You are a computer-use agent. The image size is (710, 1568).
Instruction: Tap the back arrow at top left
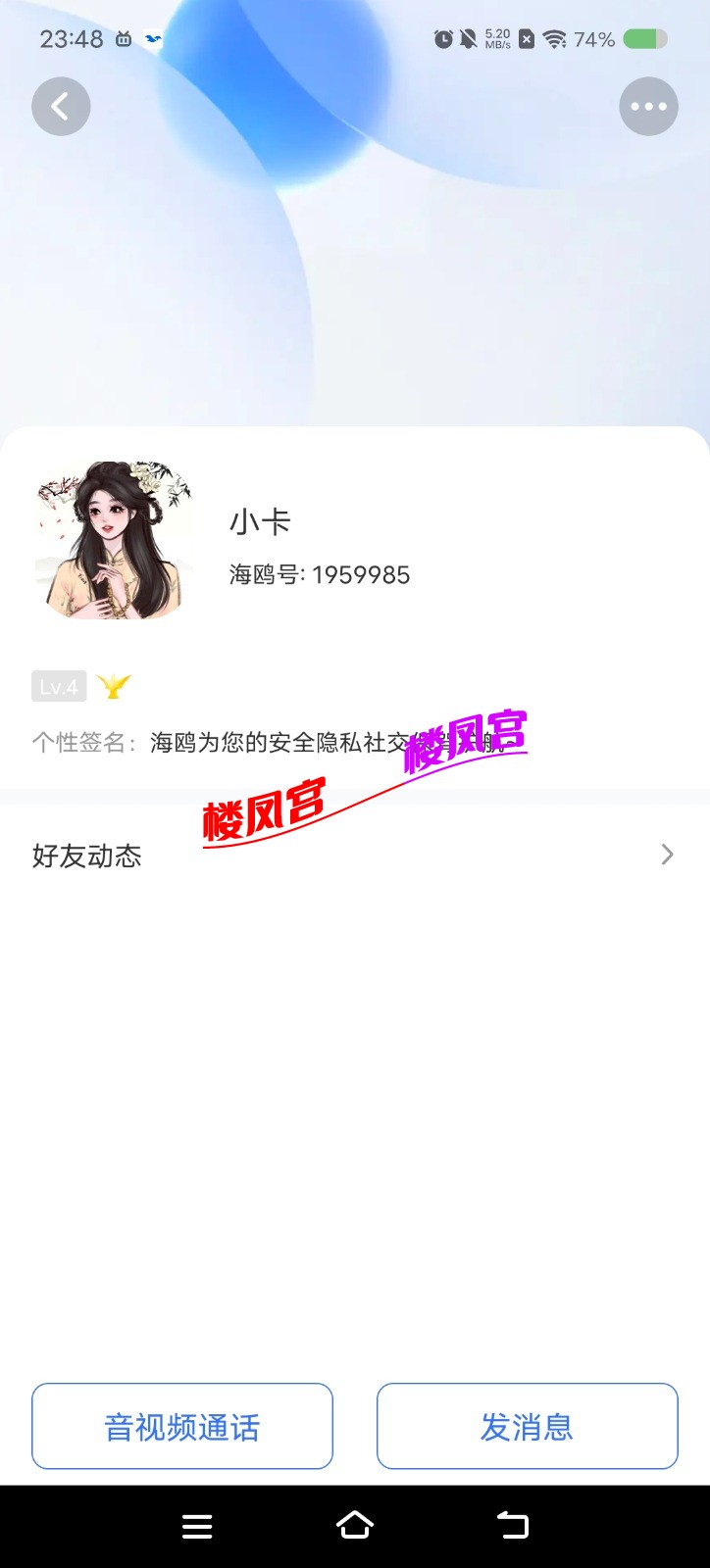pyautogui.click(x=61, y=106)
